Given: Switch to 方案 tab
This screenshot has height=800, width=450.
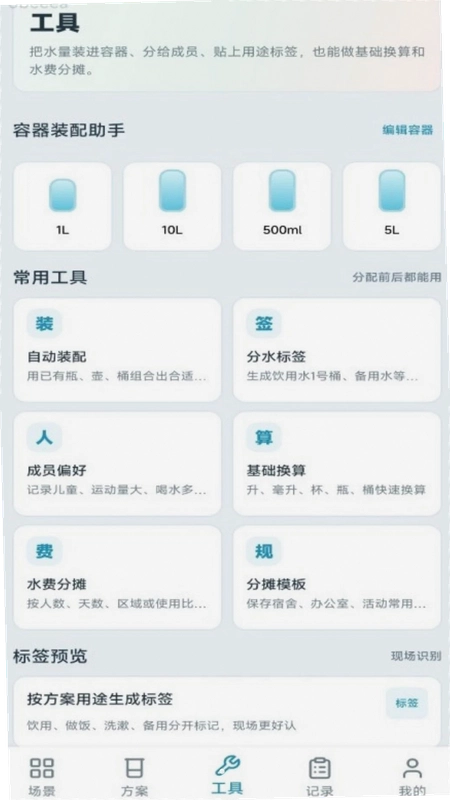Looking at the screenshot, I should [134, 777].
